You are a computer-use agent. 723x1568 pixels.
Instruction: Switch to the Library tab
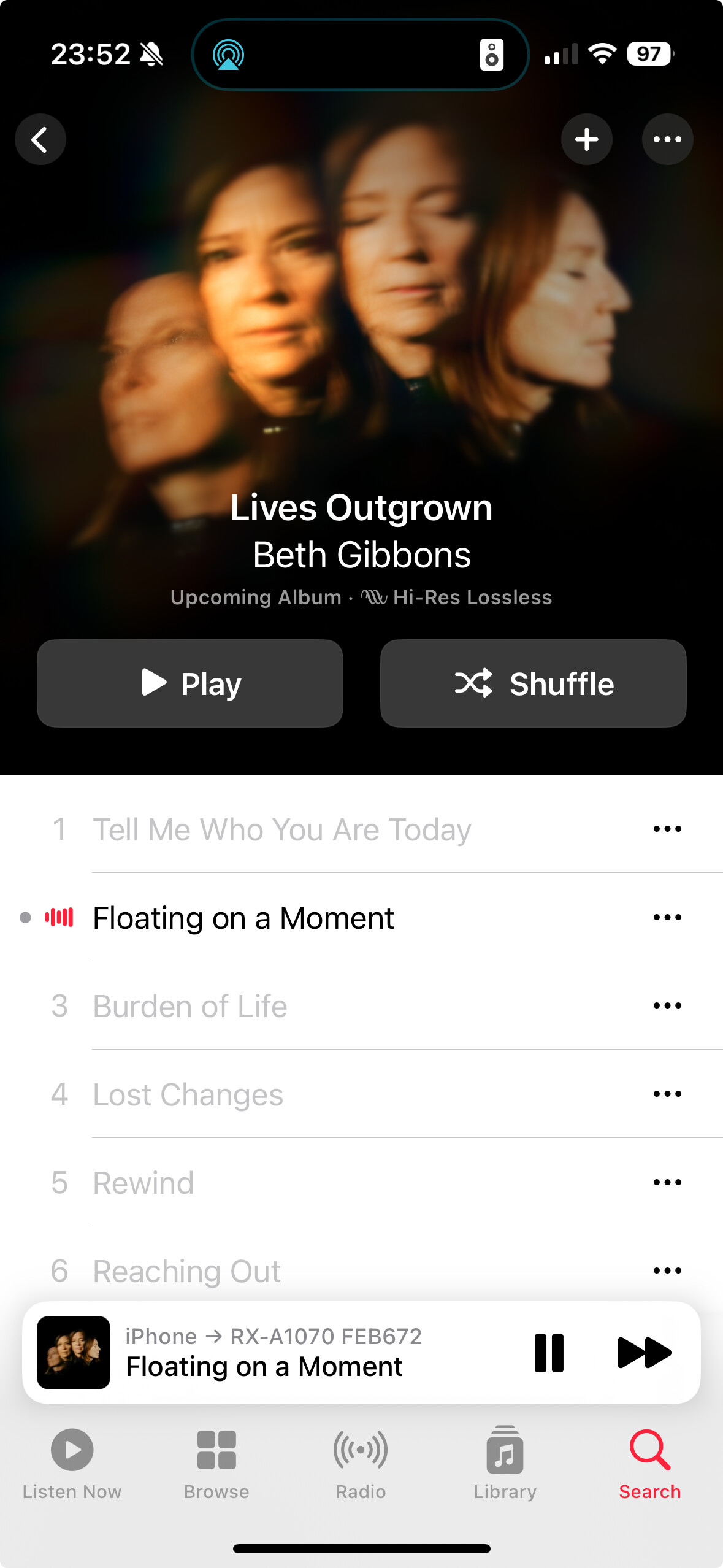point(505,1463)
